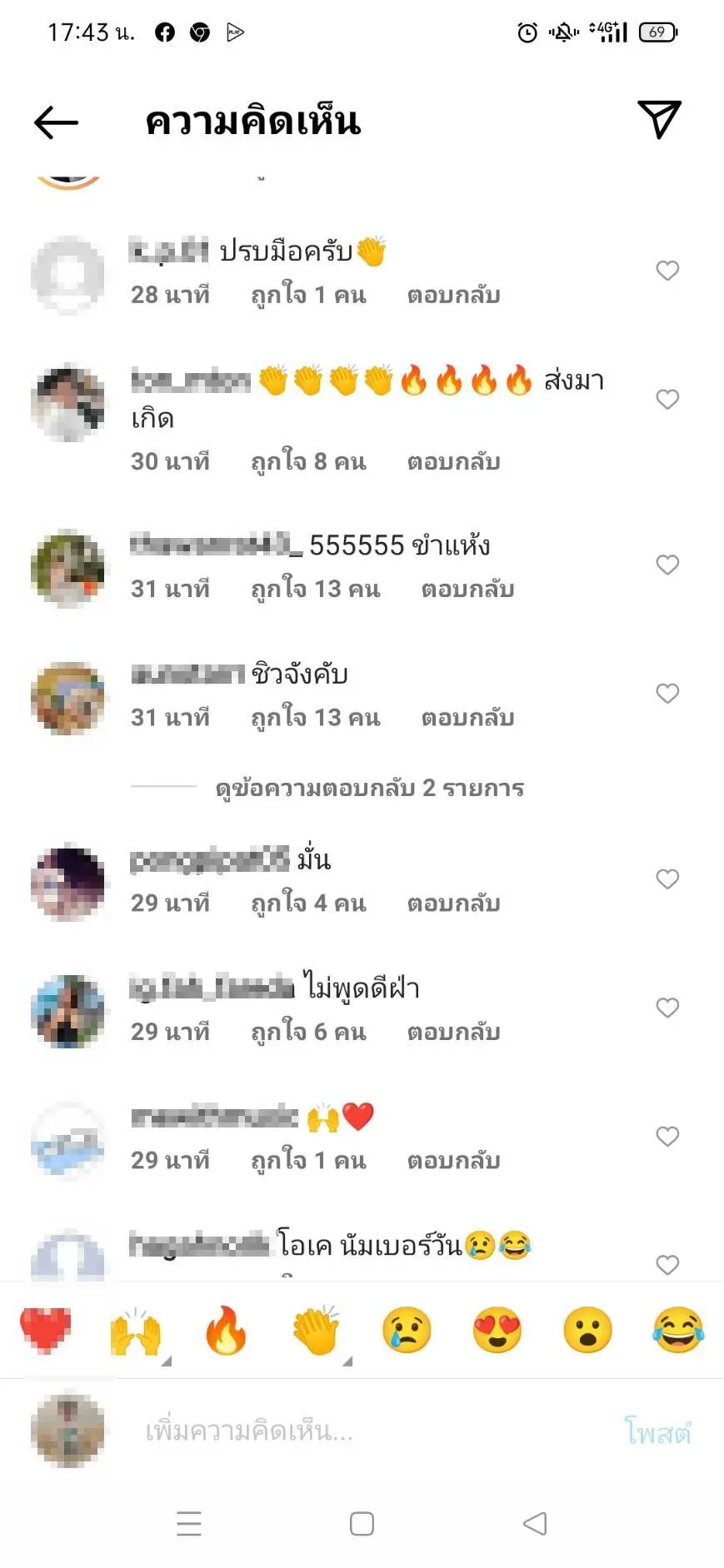Reply to the "ปรบมือครับ" comment
724x1568 pixels.
[453, 296]
